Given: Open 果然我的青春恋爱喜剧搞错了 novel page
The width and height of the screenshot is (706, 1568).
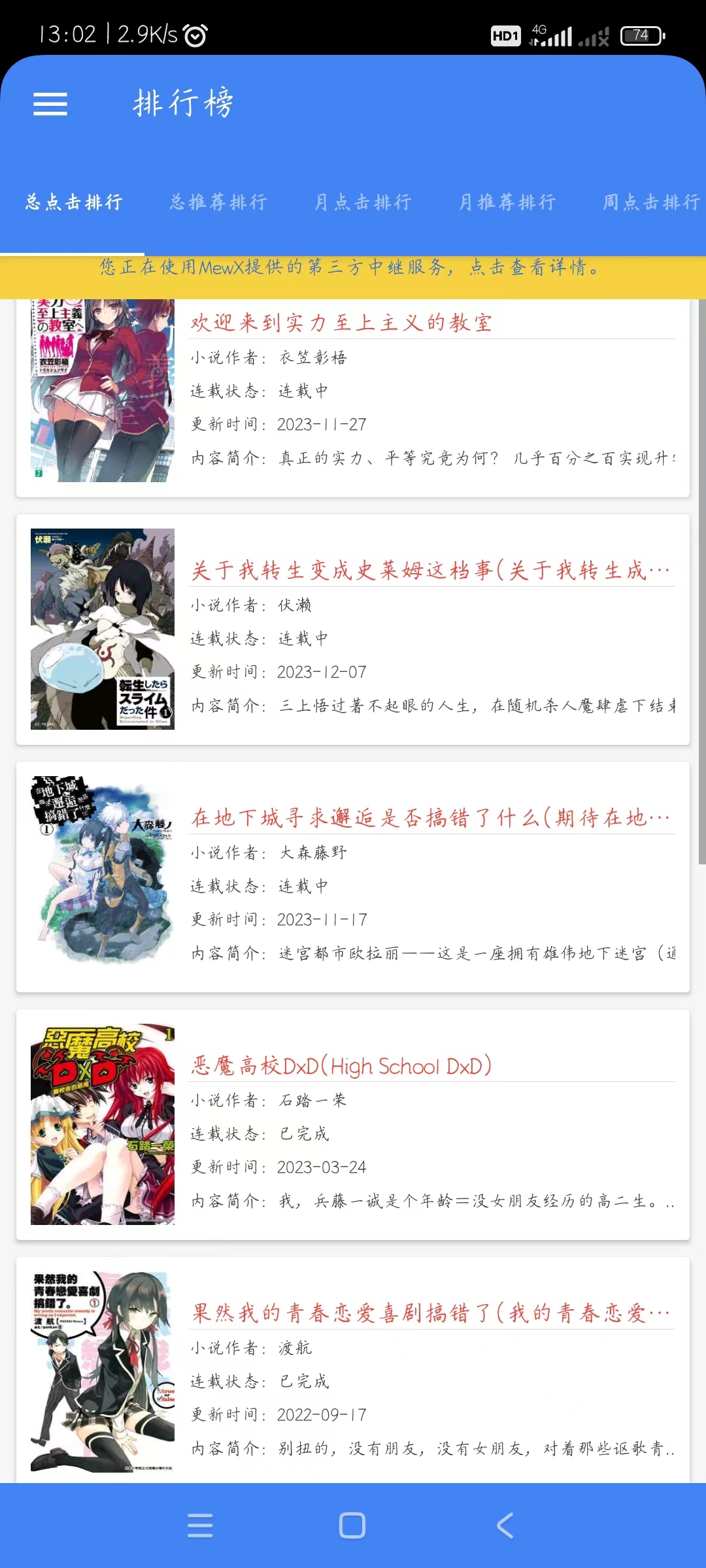Looking at the screenshot, I should pos(431,1313).
